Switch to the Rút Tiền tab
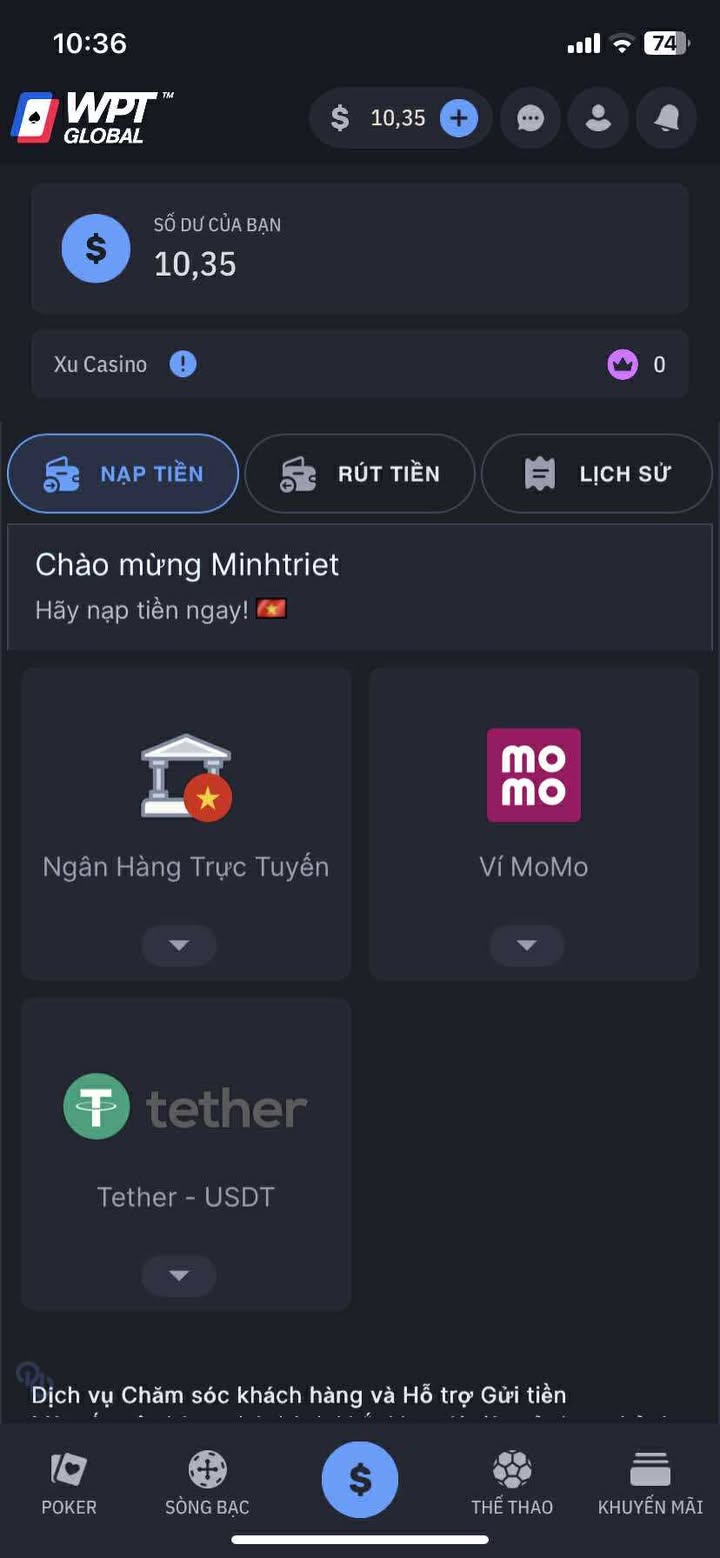The height and width of the screenshot is (1558, 720). (x=360, y=473)
